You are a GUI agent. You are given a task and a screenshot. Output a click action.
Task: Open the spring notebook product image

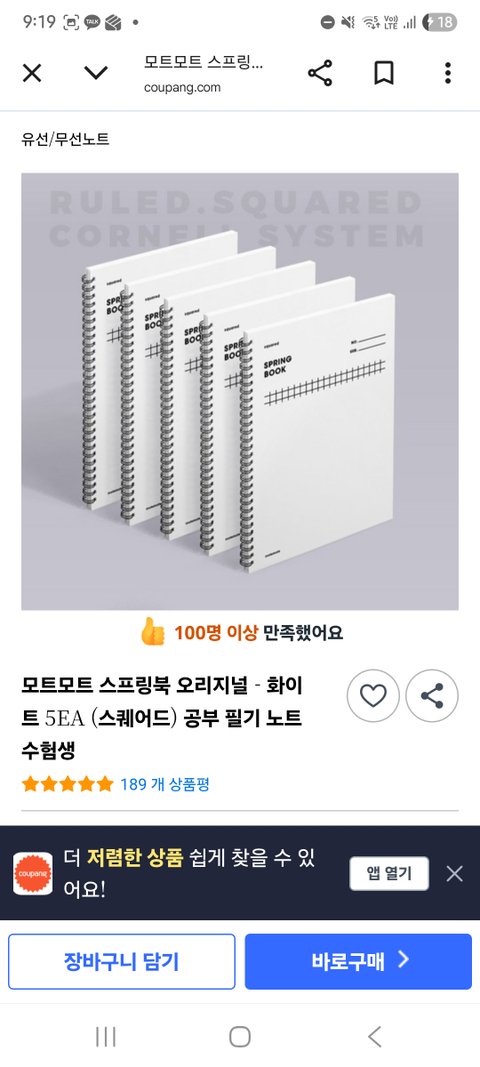pyautogui.click(x=240, y=391)
